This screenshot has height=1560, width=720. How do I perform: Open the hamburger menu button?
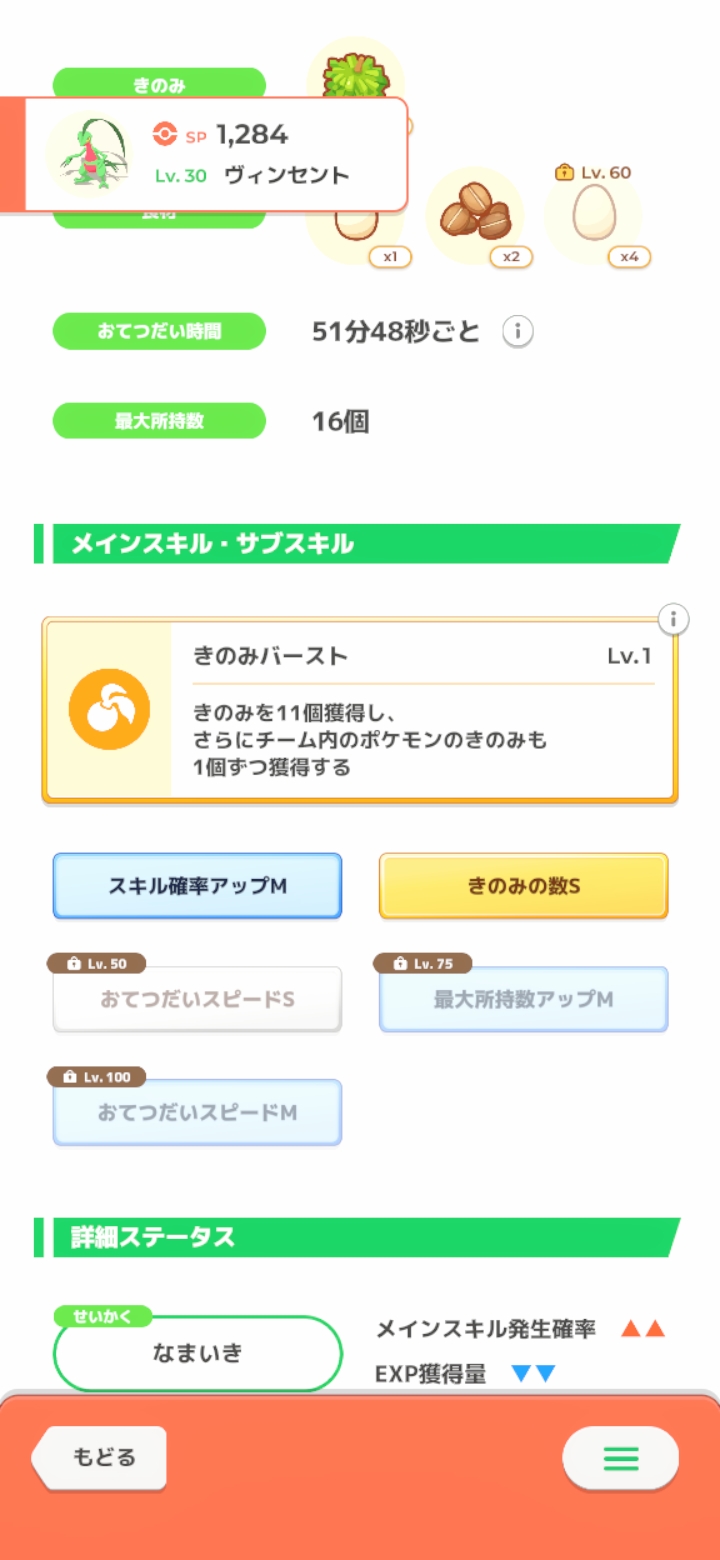[x=620, y=1459]
